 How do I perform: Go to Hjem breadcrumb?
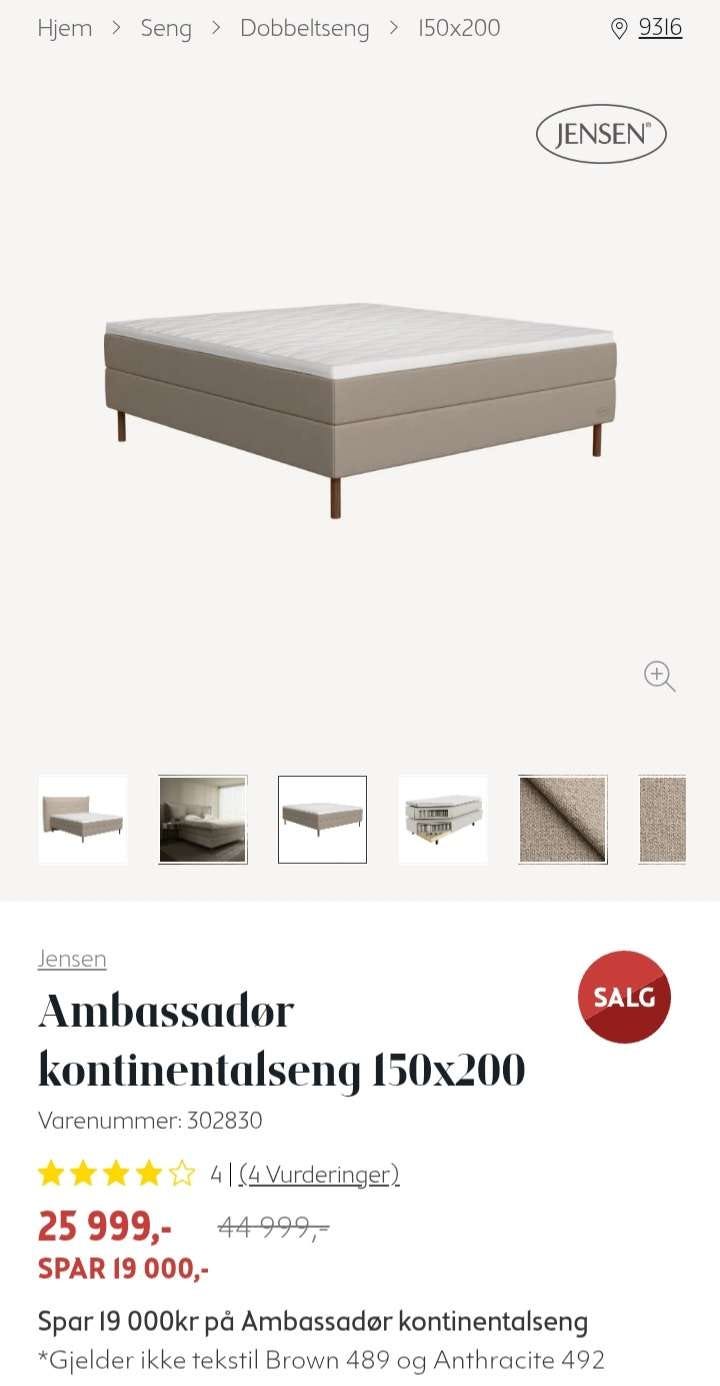click(x=65, y=28)
